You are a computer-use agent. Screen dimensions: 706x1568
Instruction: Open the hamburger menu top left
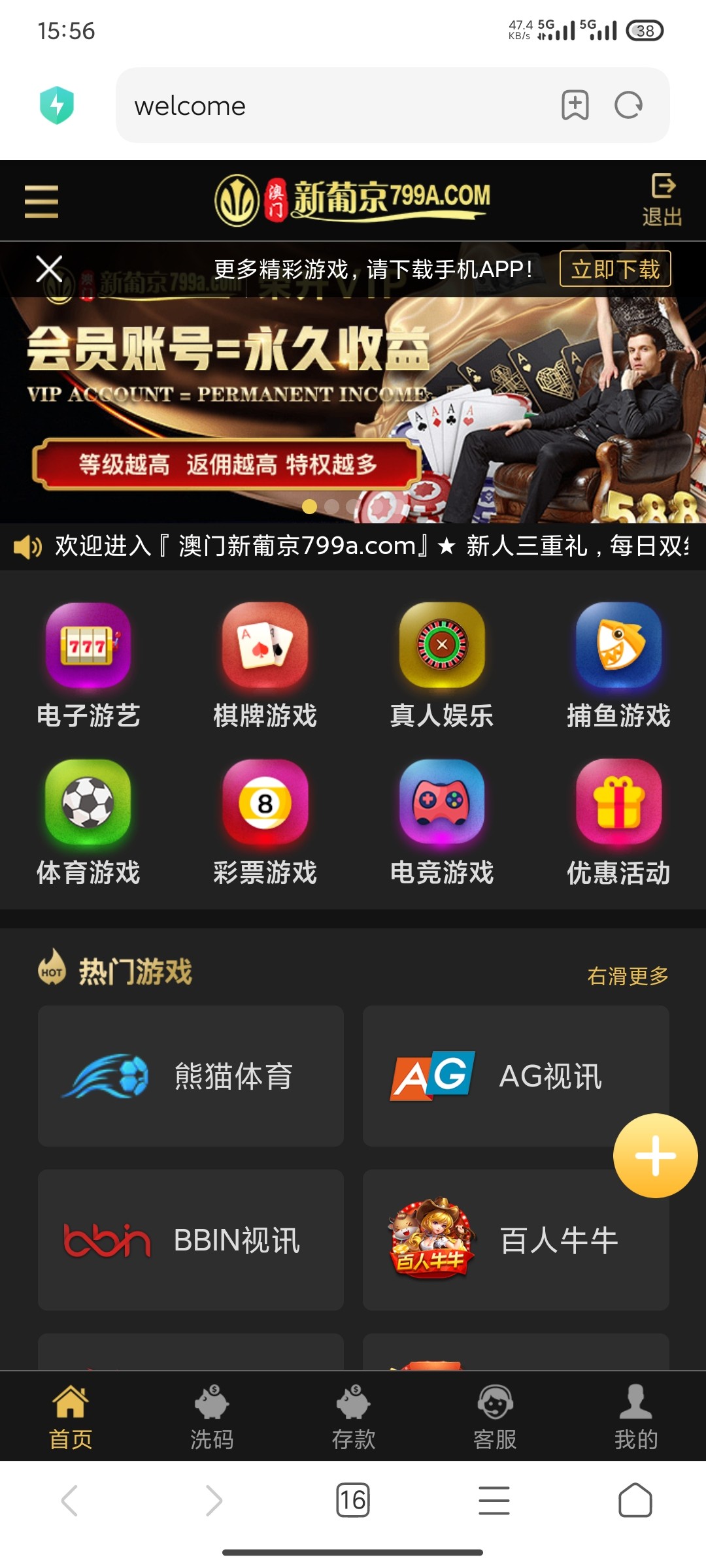coord(41,201)
